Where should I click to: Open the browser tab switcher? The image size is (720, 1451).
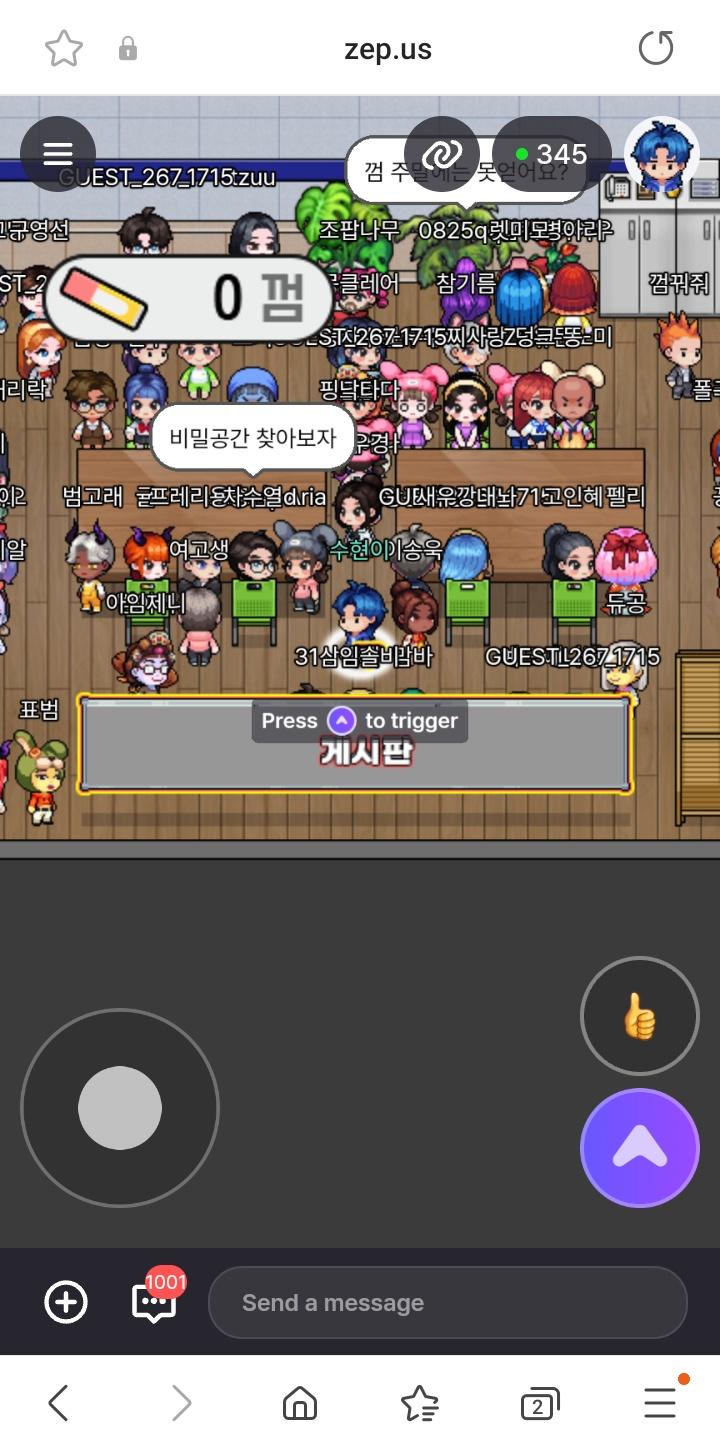539,1404
